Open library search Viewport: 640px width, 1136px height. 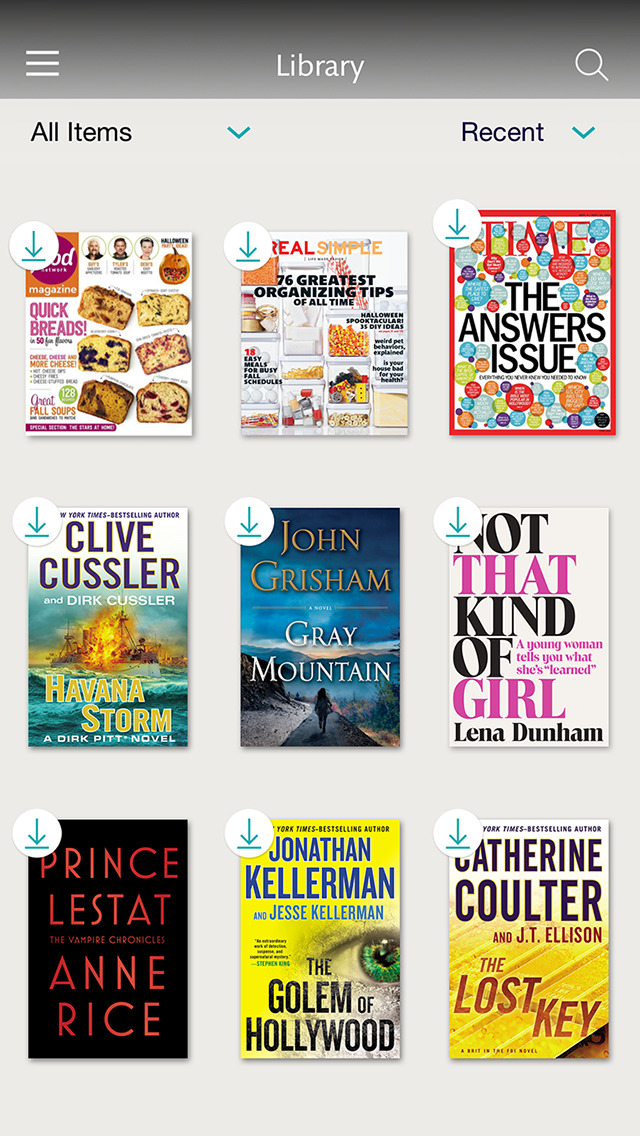click(x=591, y=64)
